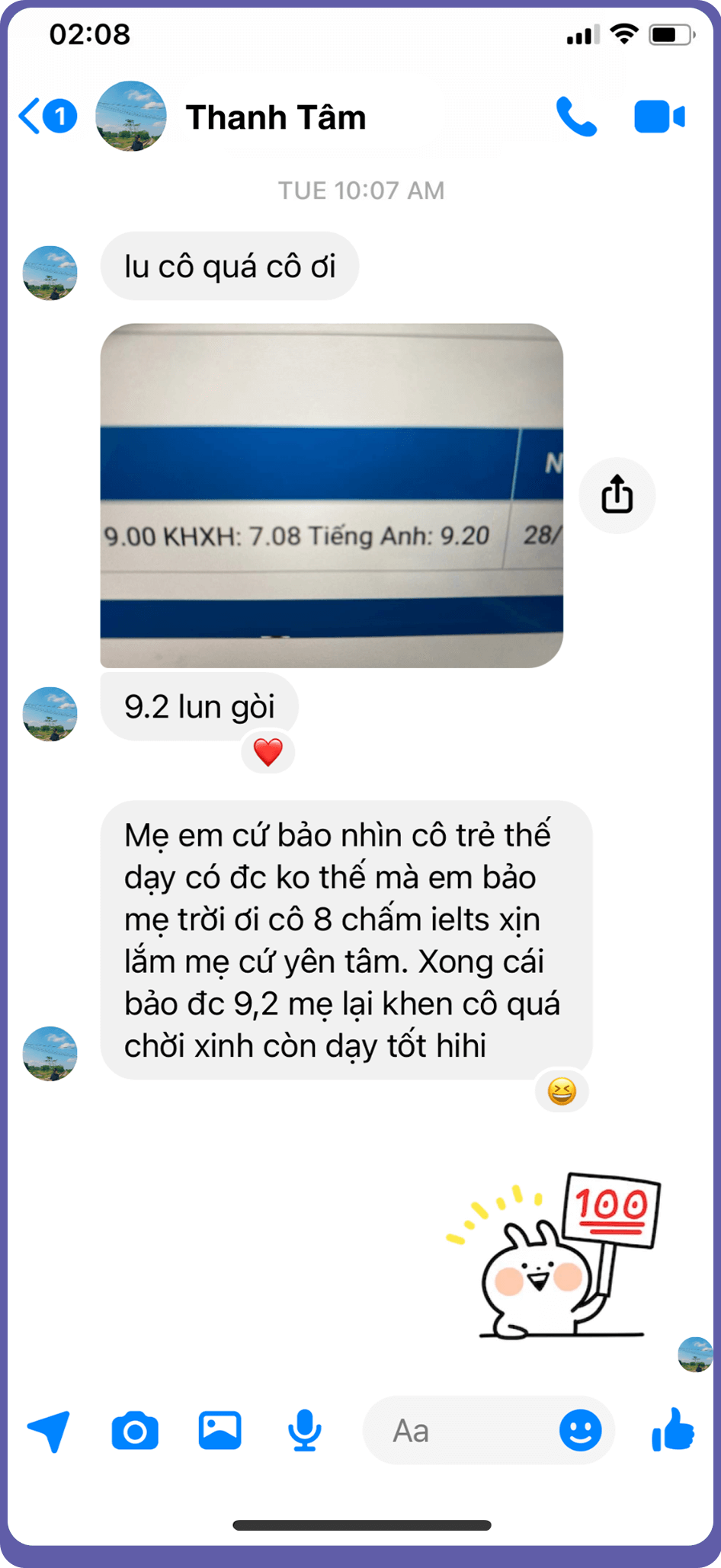Open the location sharing arrow
Viewport: 721px width, 1568px height.
[x=49, y=1431]
